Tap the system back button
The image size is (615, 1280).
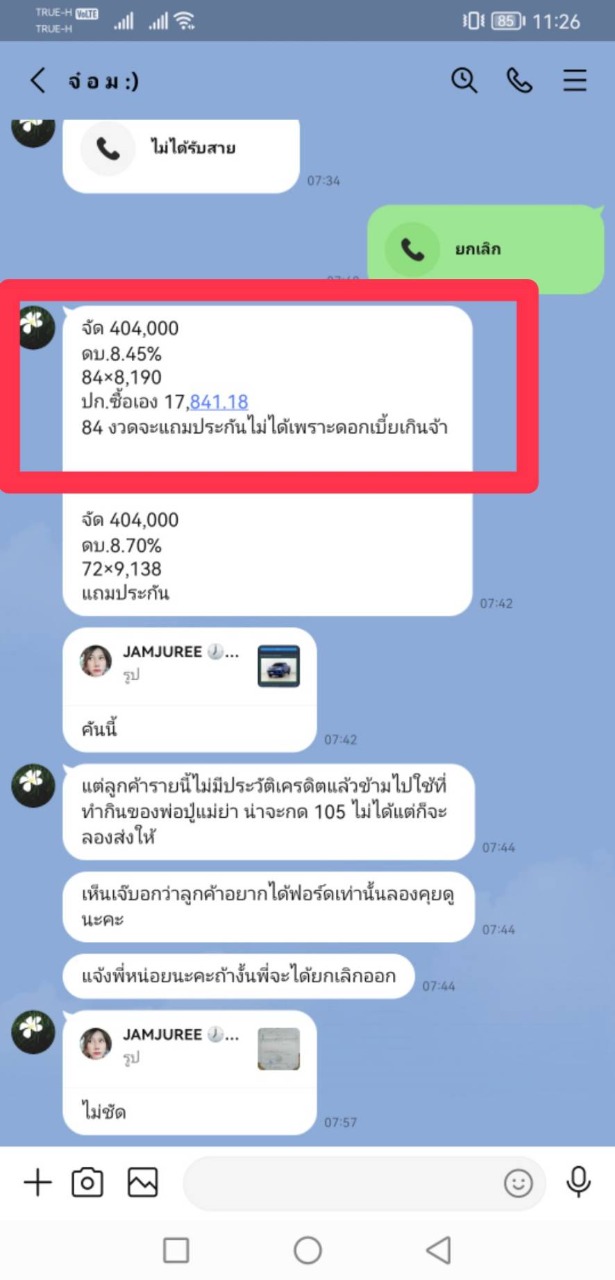[438, 1250]
